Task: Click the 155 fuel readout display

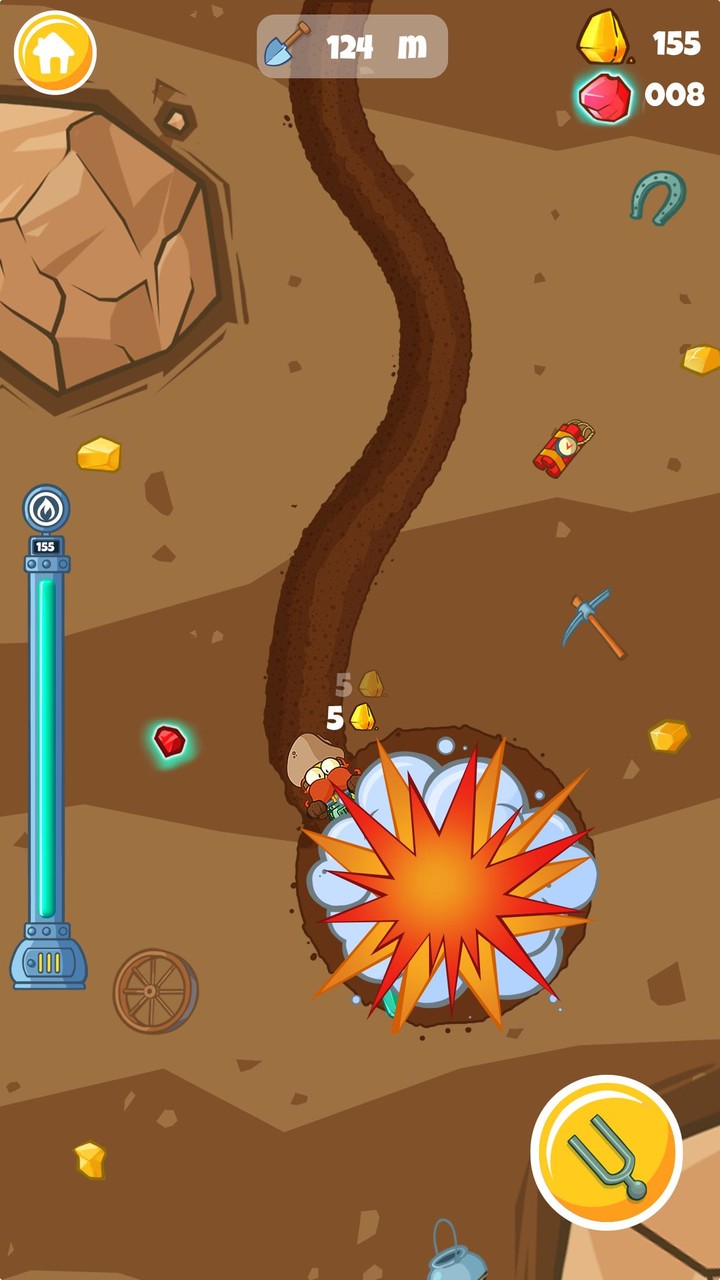Action: (x=44, y=548)
